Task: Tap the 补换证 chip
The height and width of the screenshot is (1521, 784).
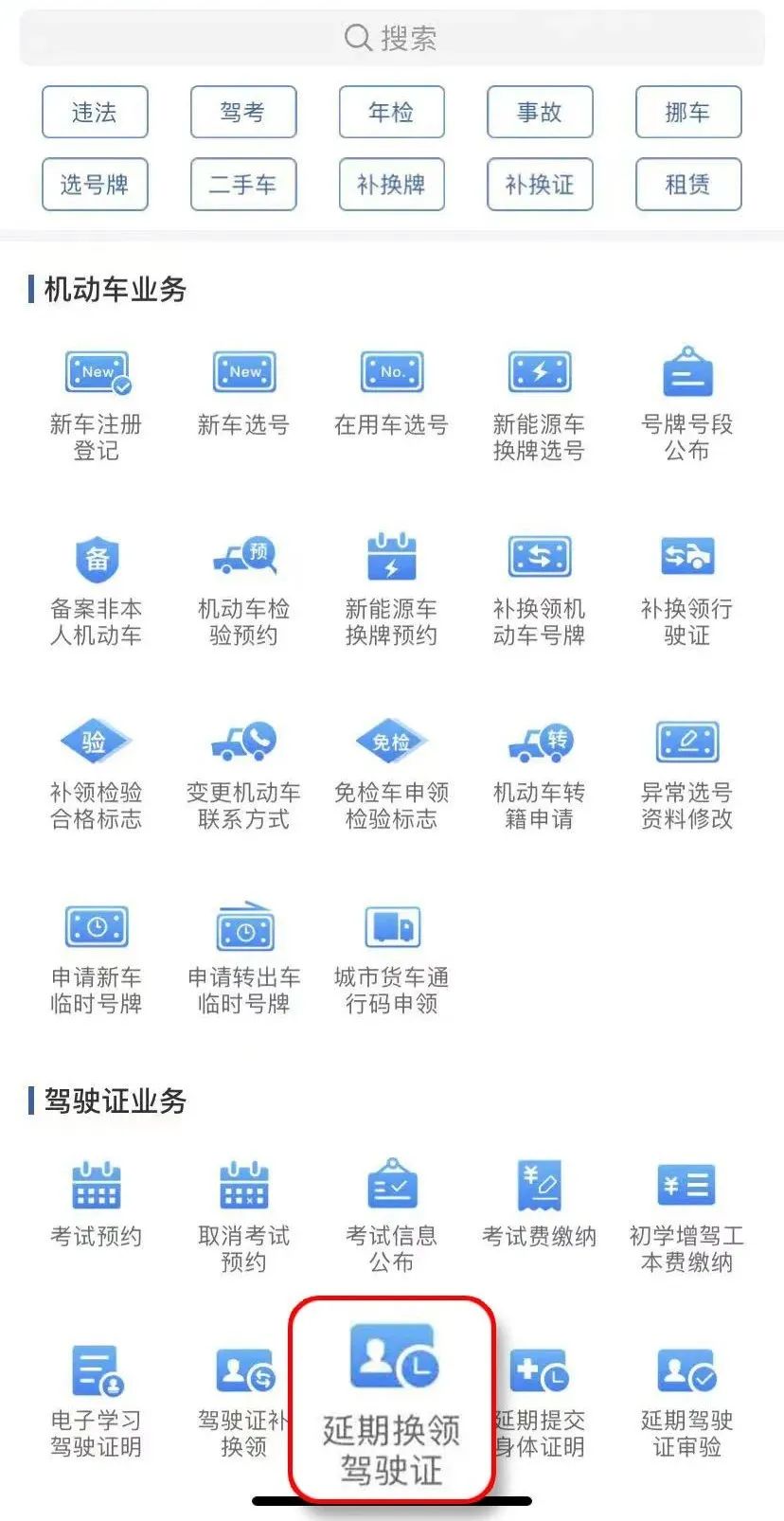Action: (540, 184)
